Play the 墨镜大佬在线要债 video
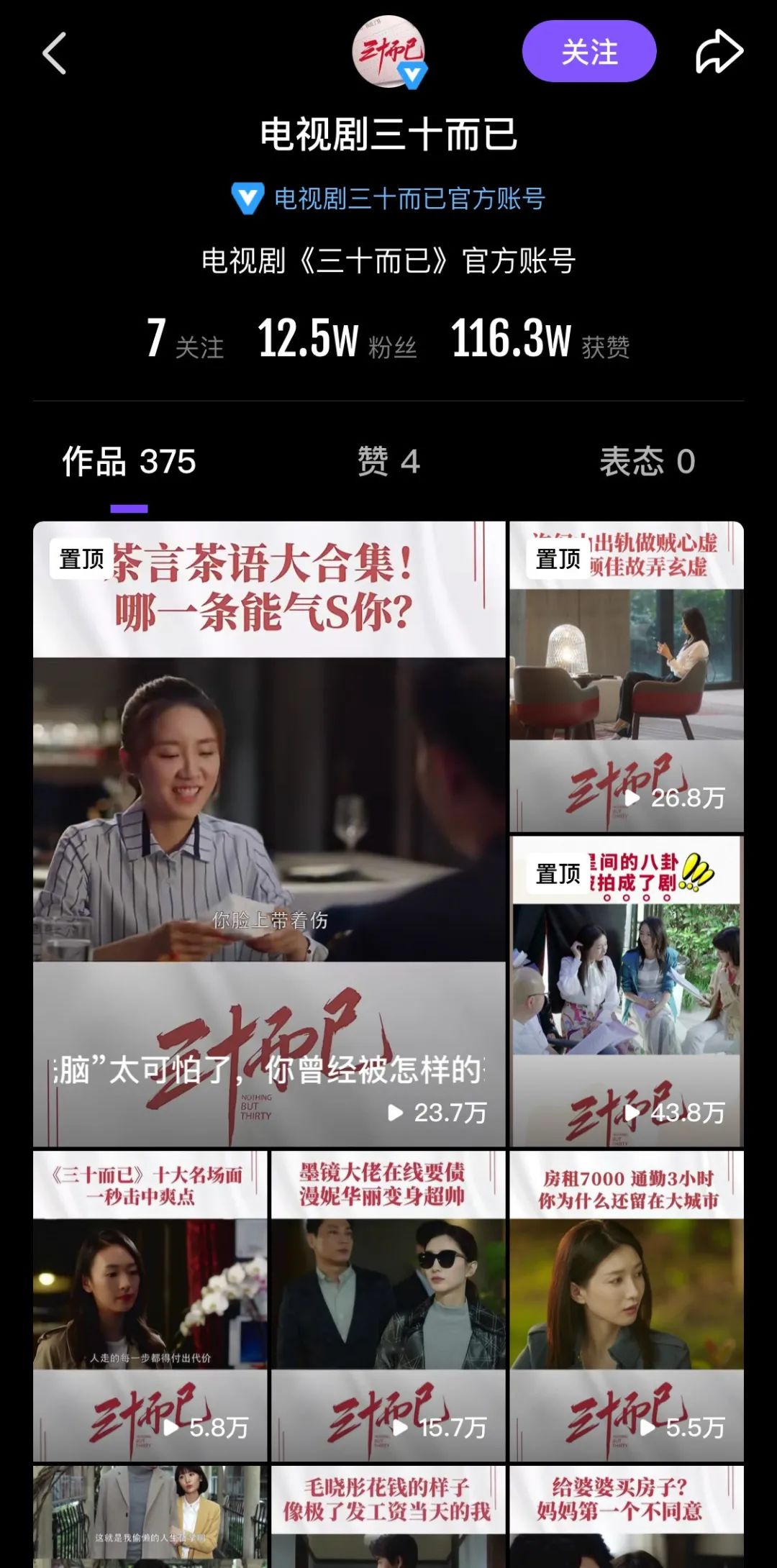 (x=388, y=1305)
